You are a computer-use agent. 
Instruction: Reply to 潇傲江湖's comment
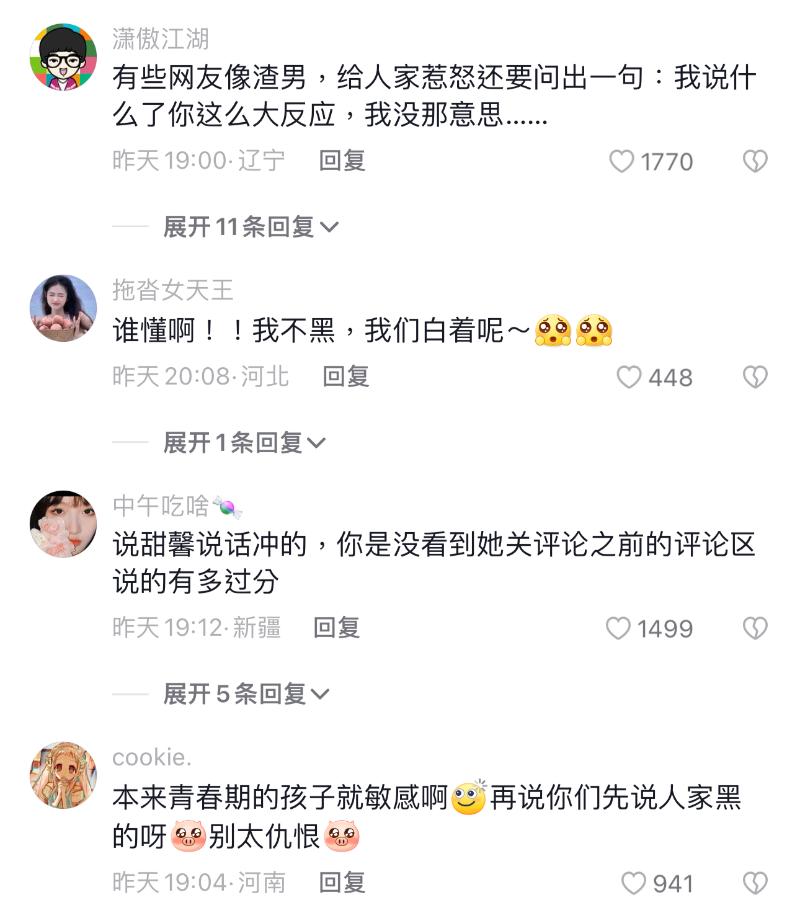[342, 161]
